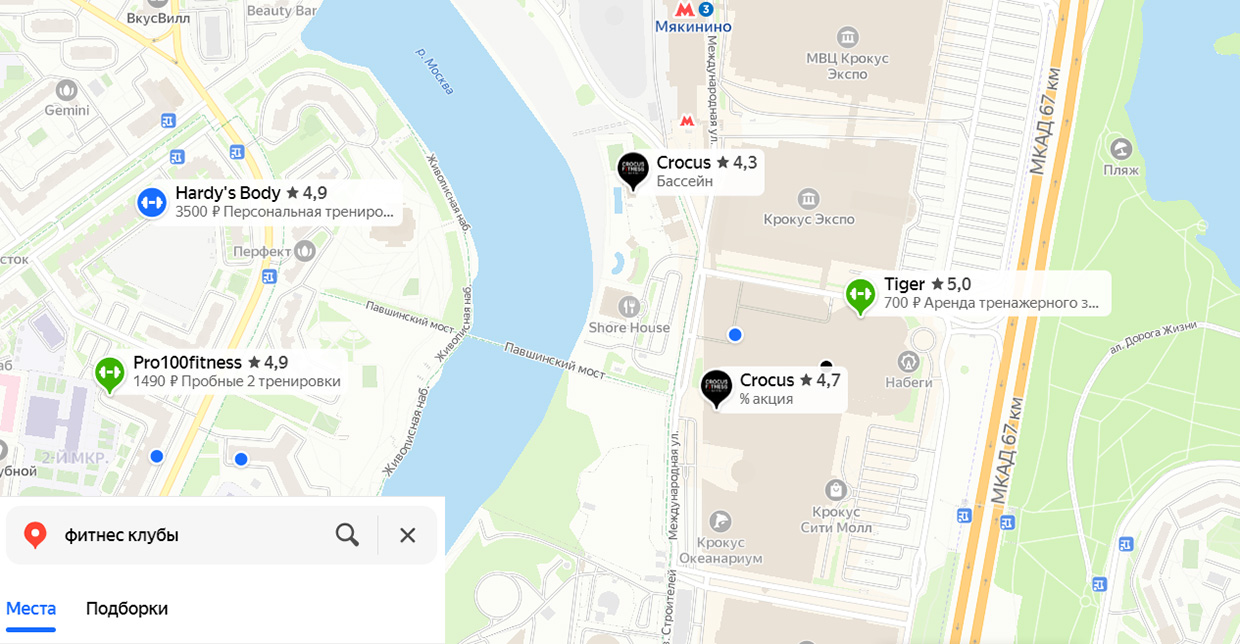
Task: Select Crocus marker with % акция
Action: pos(716,387)
